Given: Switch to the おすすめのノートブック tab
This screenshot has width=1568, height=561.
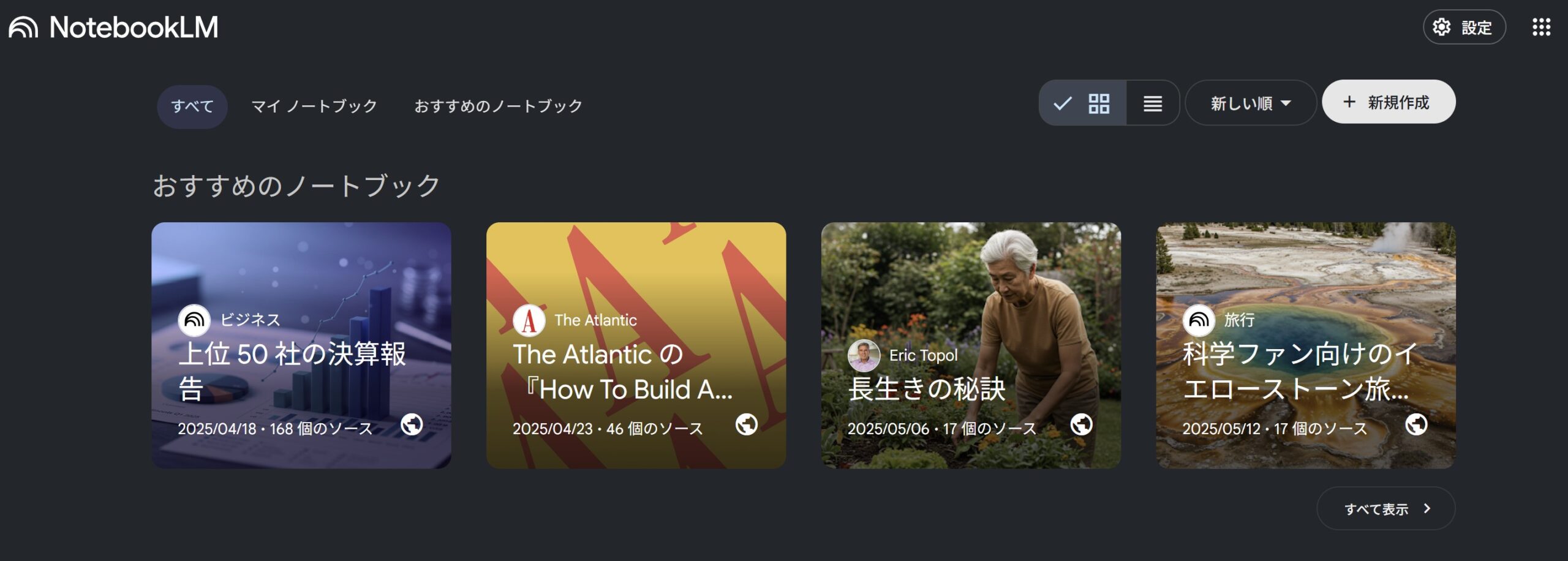Looking at the screenshot, I should (x=498, y=106).
